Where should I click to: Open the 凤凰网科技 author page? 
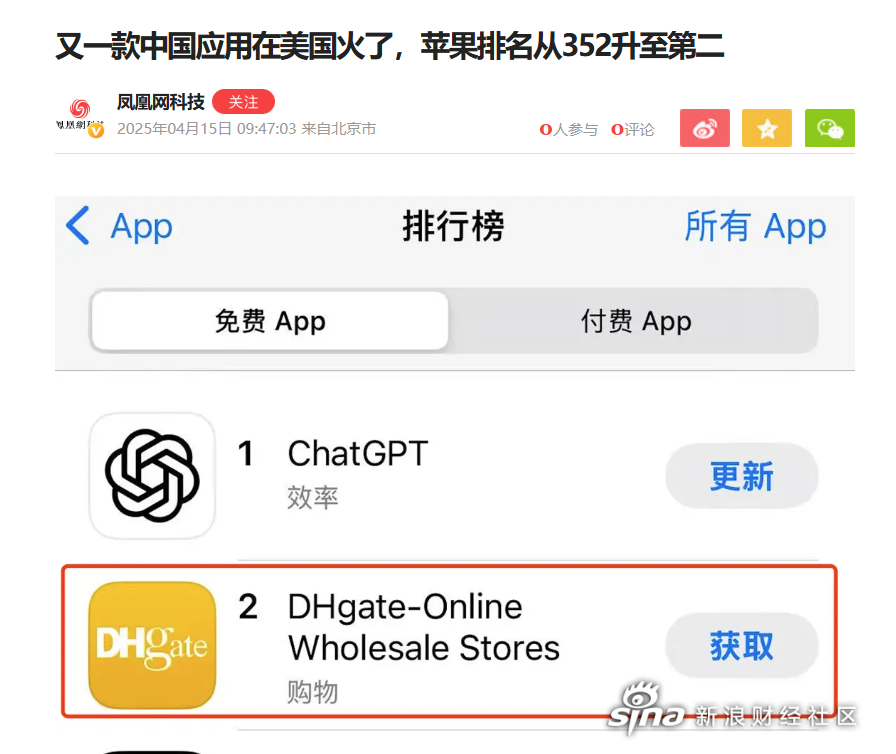point(160,102)
